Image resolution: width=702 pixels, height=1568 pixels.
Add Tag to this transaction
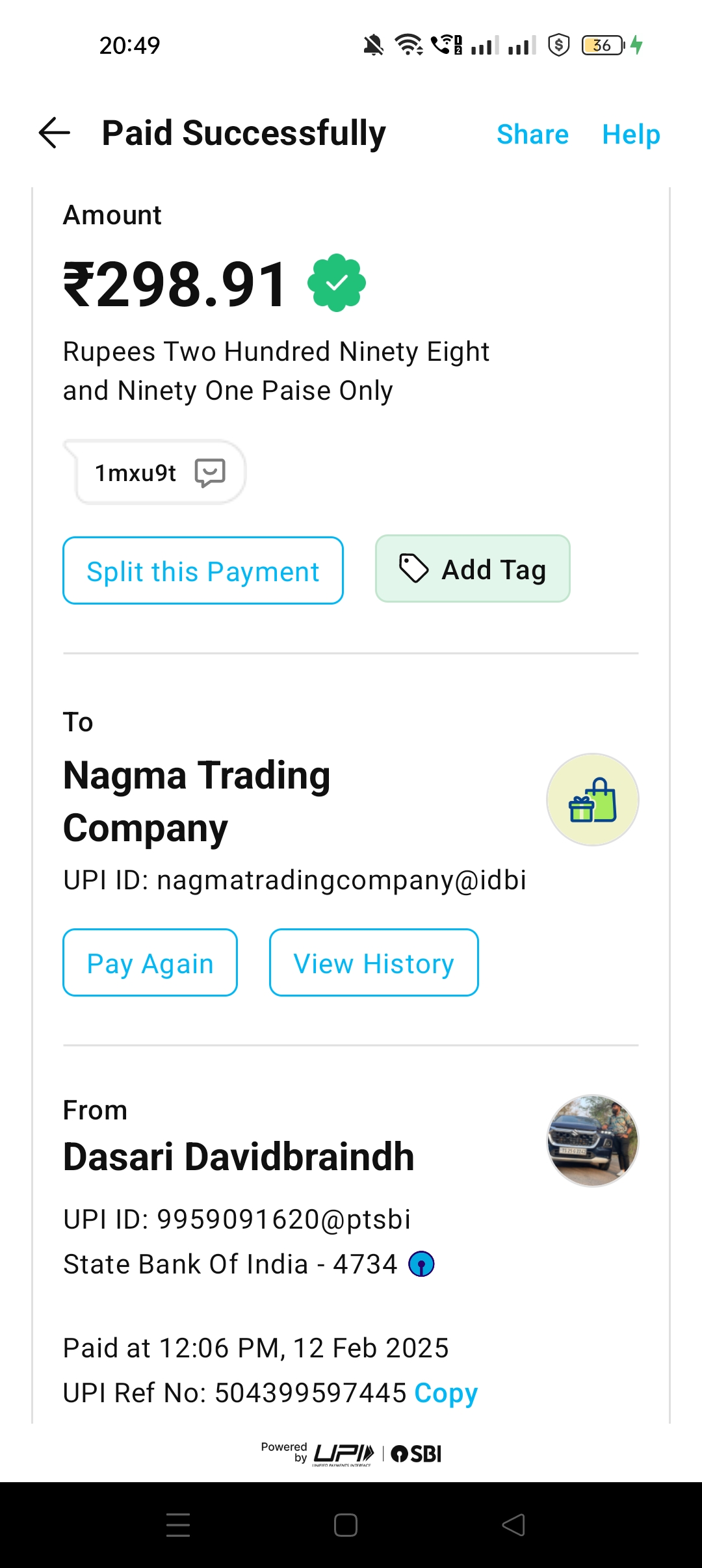coord(473,569)
